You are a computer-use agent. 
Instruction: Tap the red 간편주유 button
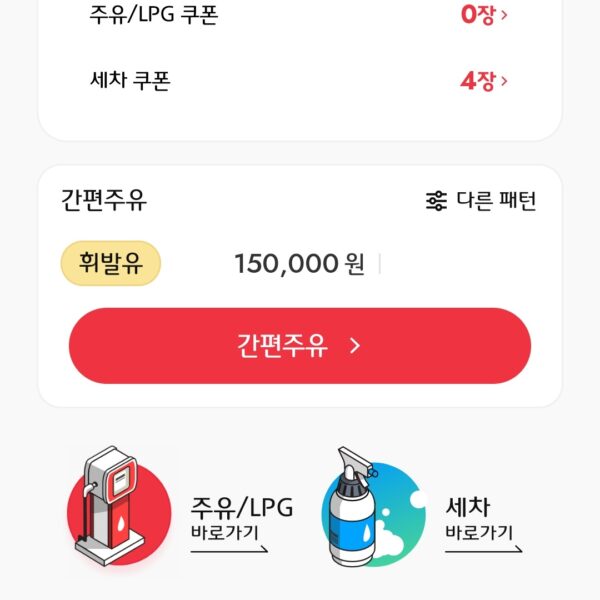tap(300, 346)
